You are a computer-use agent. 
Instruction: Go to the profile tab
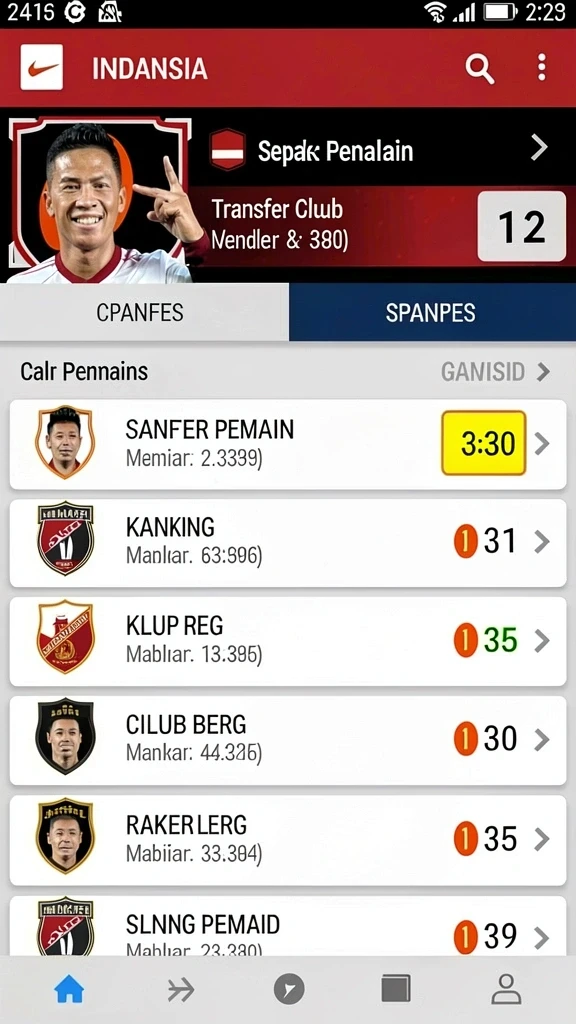(x=506, y=989)
